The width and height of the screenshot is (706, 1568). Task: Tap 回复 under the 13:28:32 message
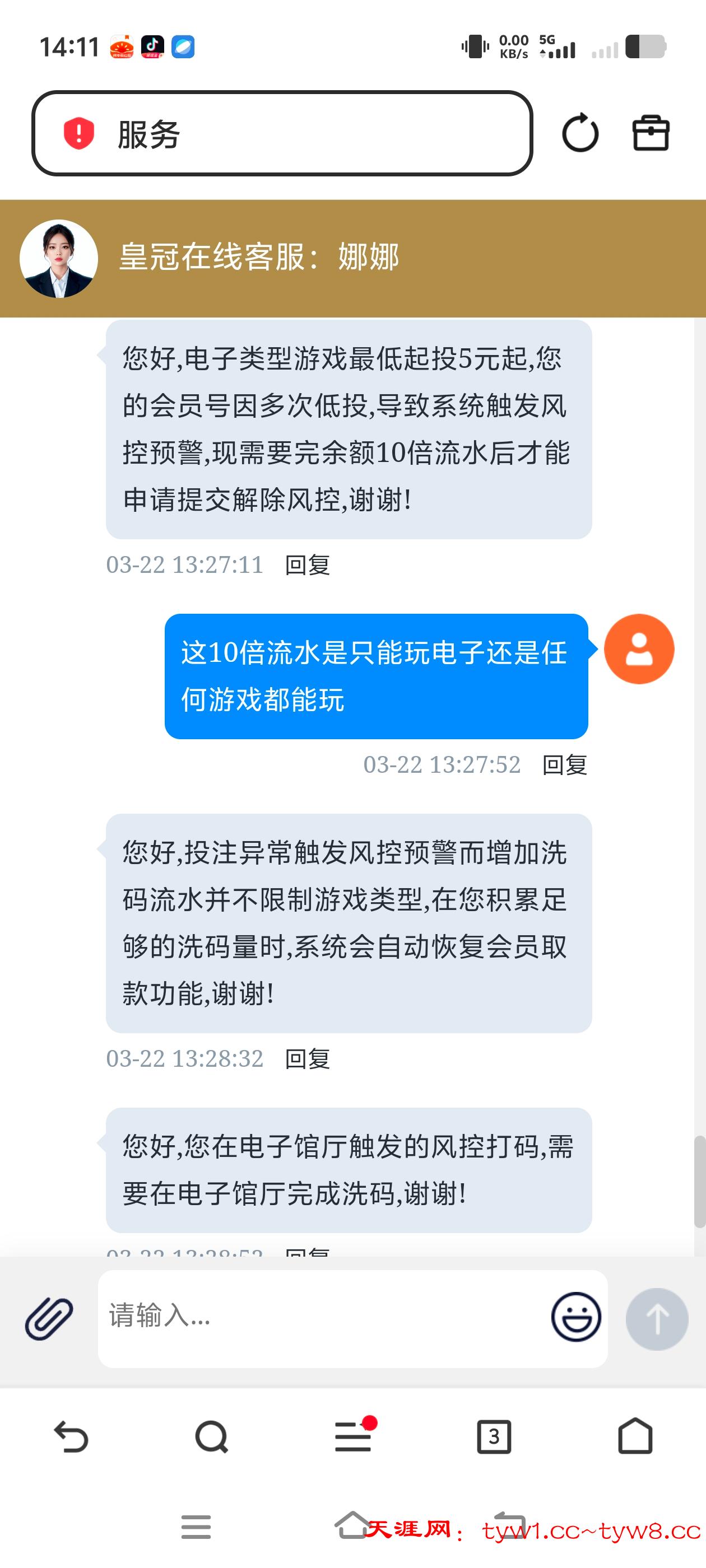coord(307,1059)
